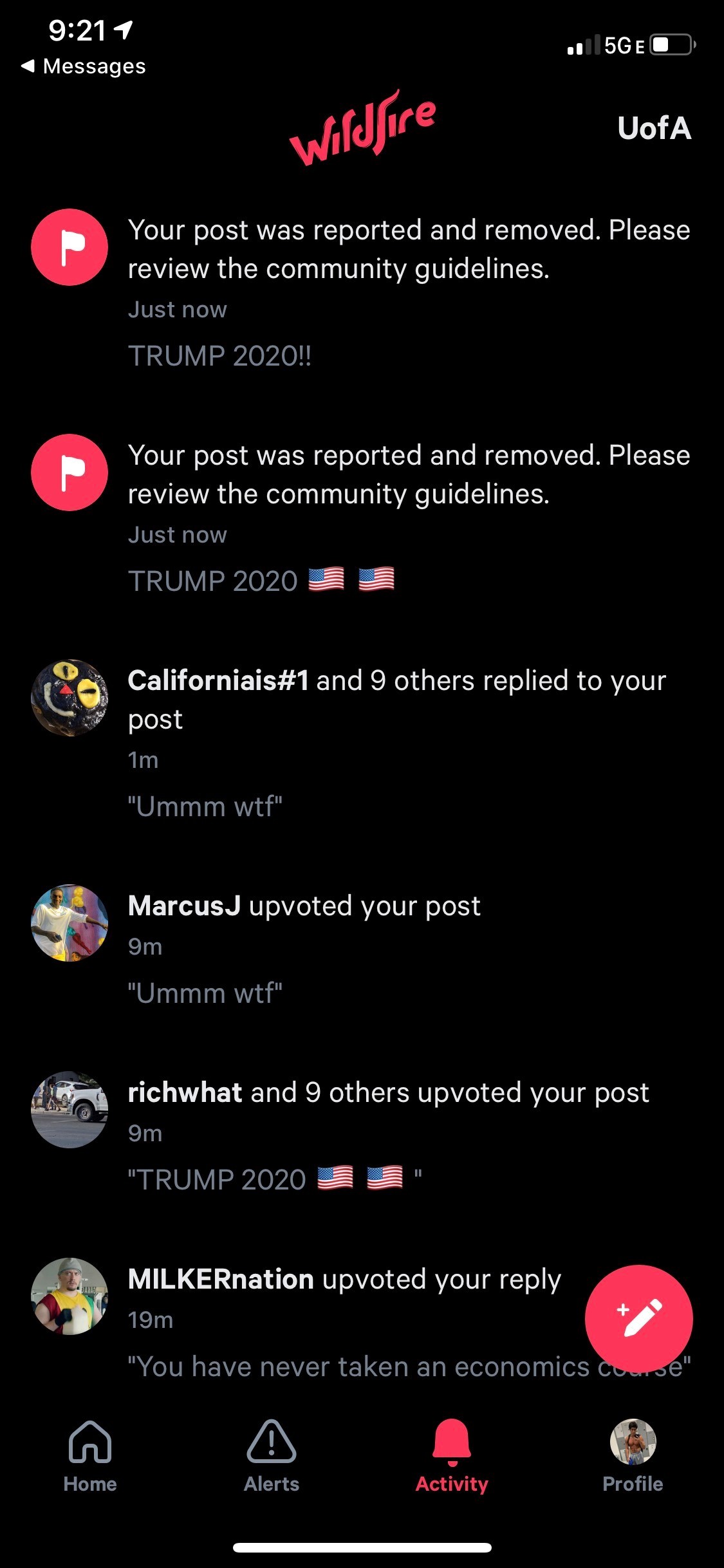Go to the Alerts tab

pyautogui.click(x=271, y=1456)
